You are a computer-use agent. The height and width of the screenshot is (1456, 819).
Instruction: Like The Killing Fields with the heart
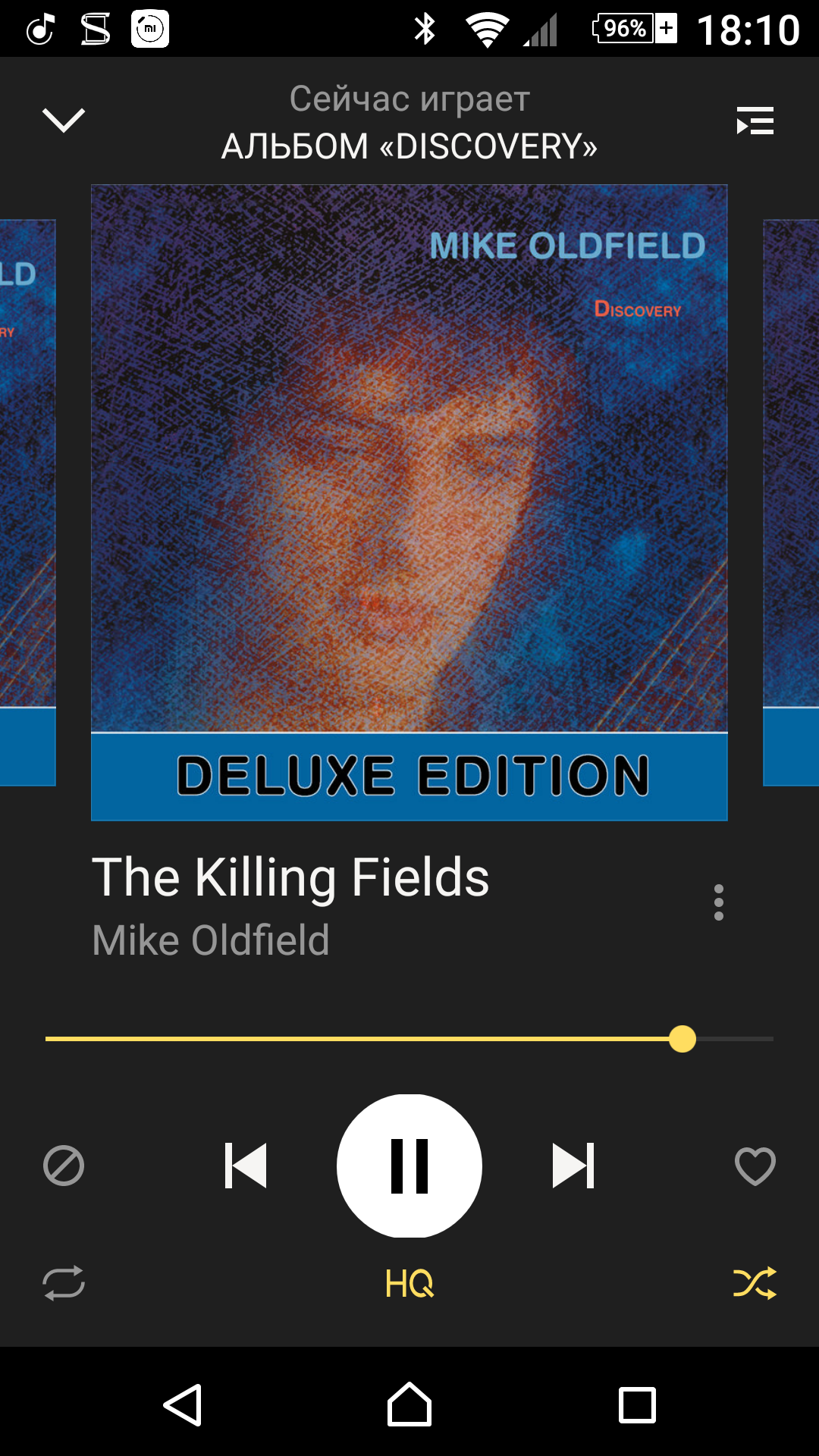pyautogui.click(x=755, y=1166)
